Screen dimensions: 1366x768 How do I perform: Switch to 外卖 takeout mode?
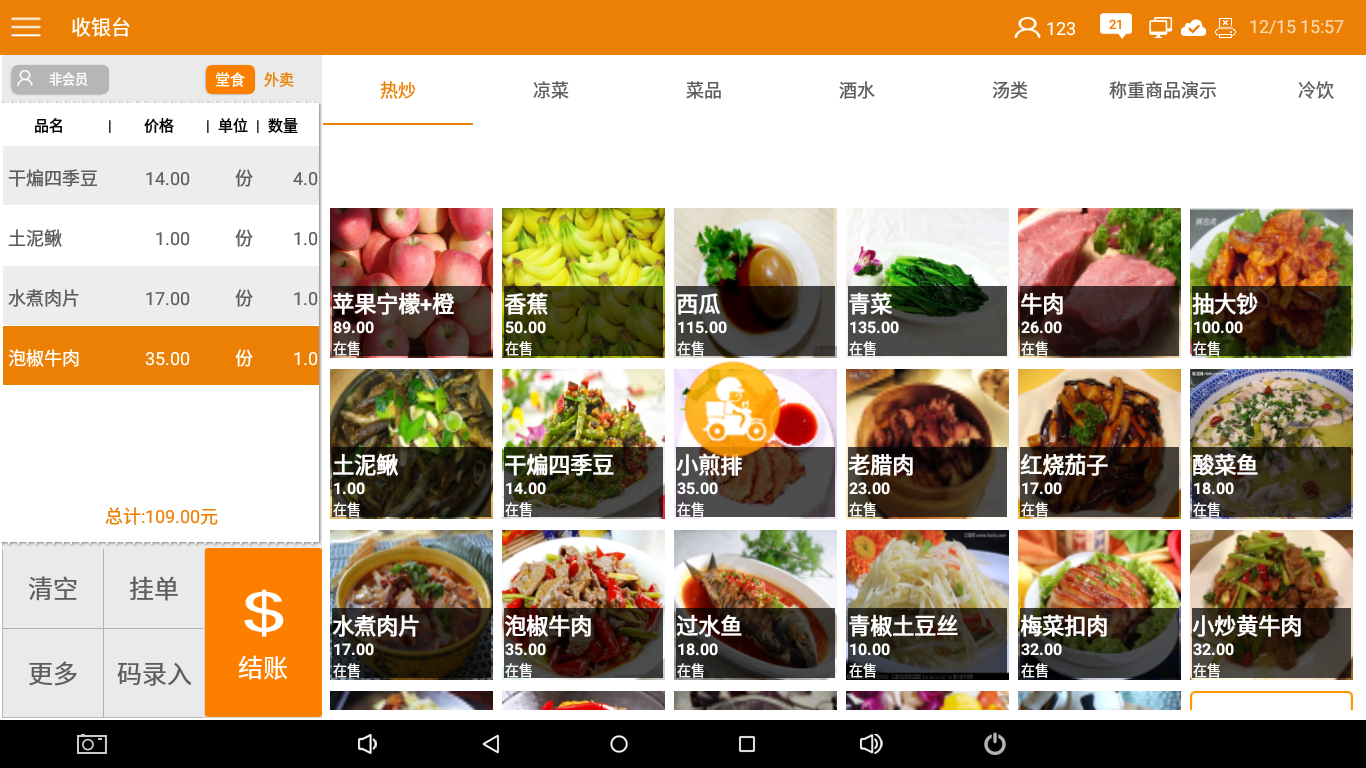coord(279,80)
